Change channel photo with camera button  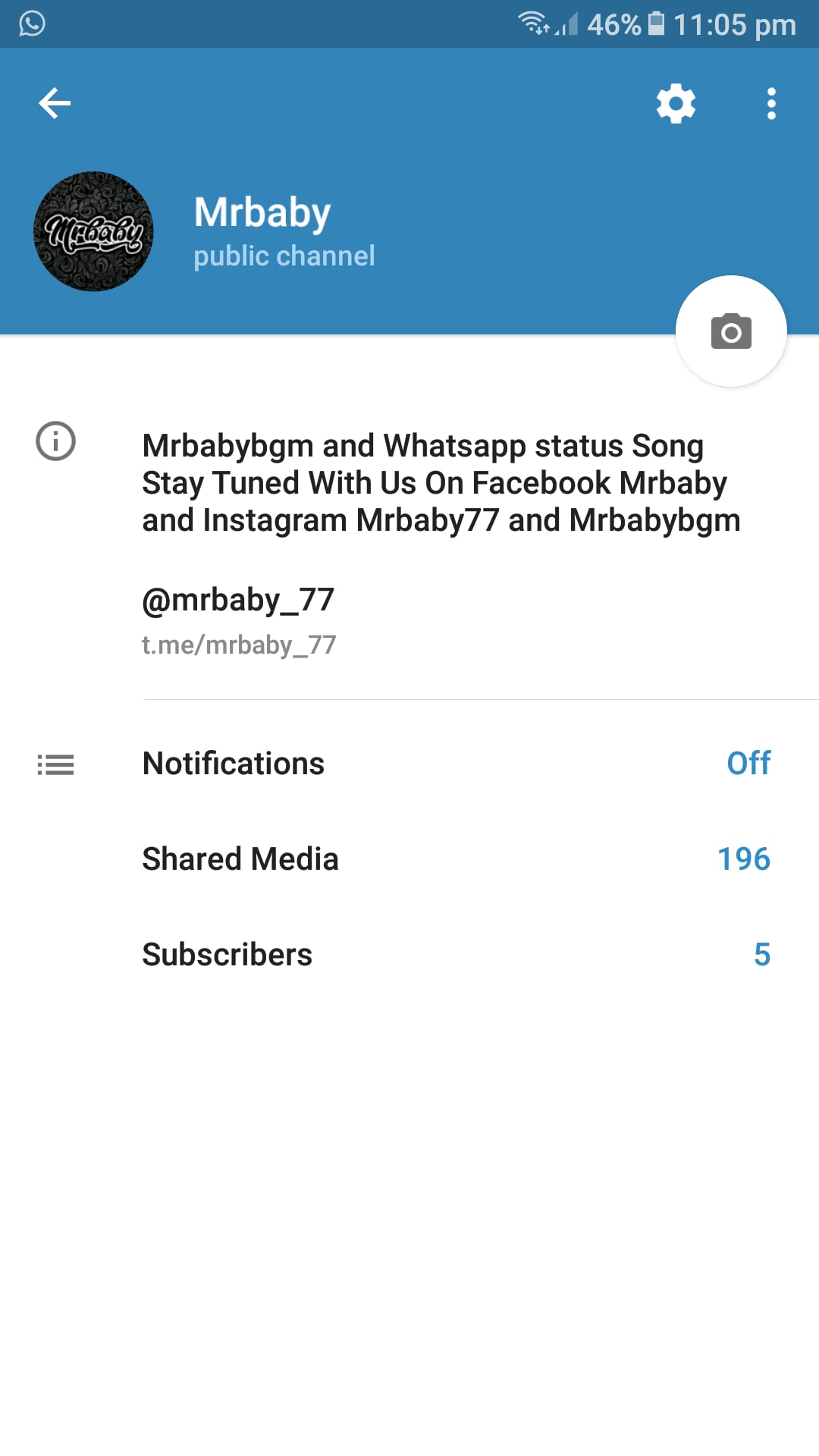point(731,331)
